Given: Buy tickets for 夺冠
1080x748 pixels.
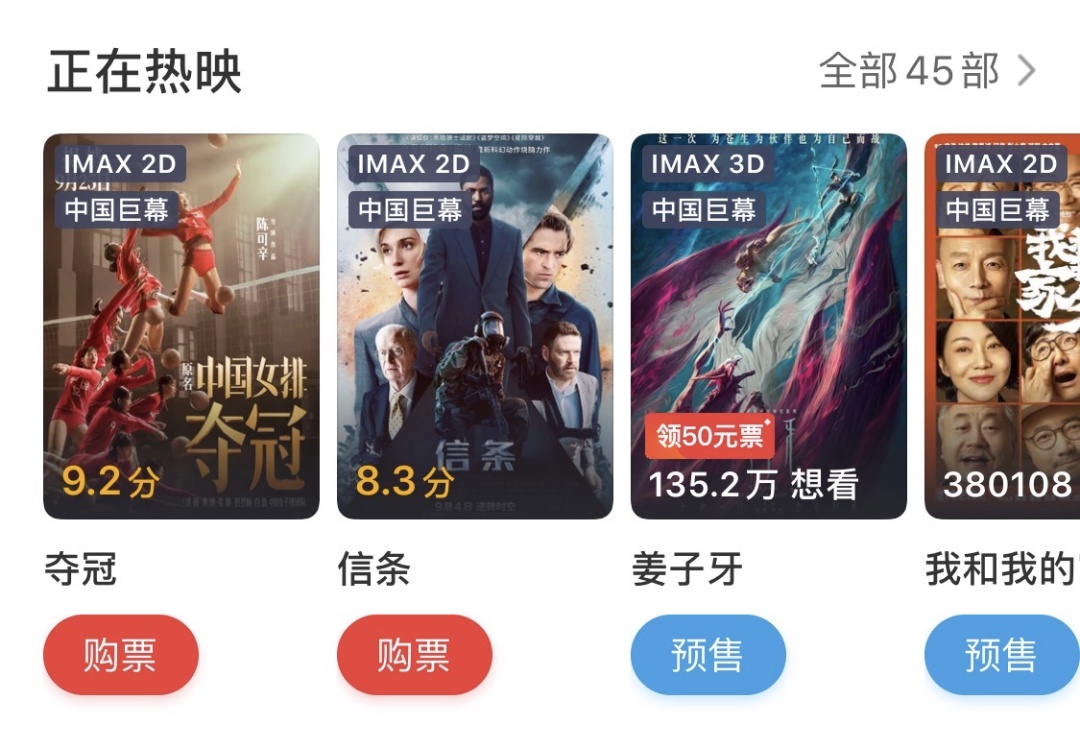Looking at the screenshot, I should point(121,655).
